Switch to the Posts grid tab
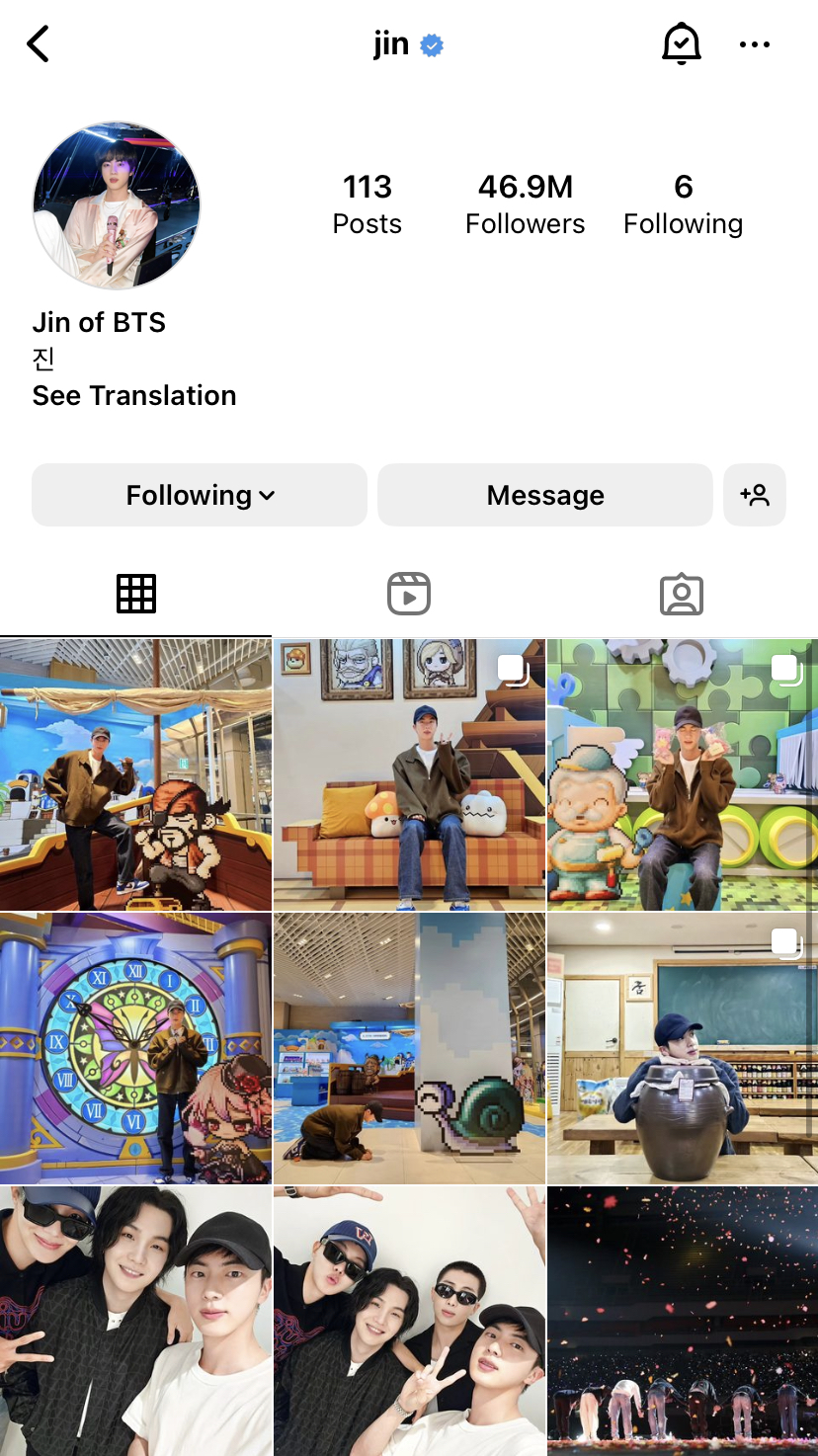818x1456 pixels. pyautogui.click(x=136, y=593)
